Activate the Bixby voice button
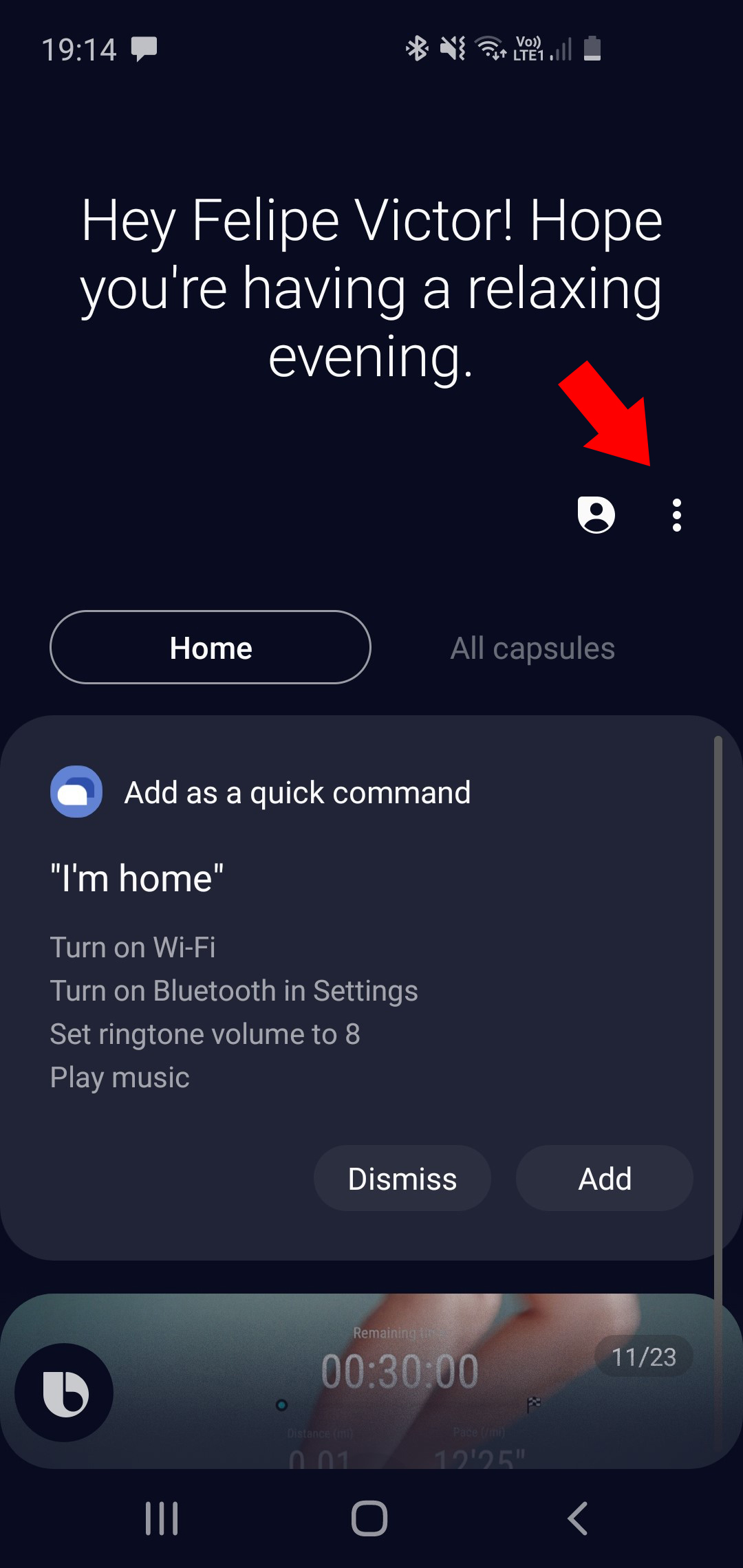The width and height of the screenshot is (743, 1568). click(65, 1392)
